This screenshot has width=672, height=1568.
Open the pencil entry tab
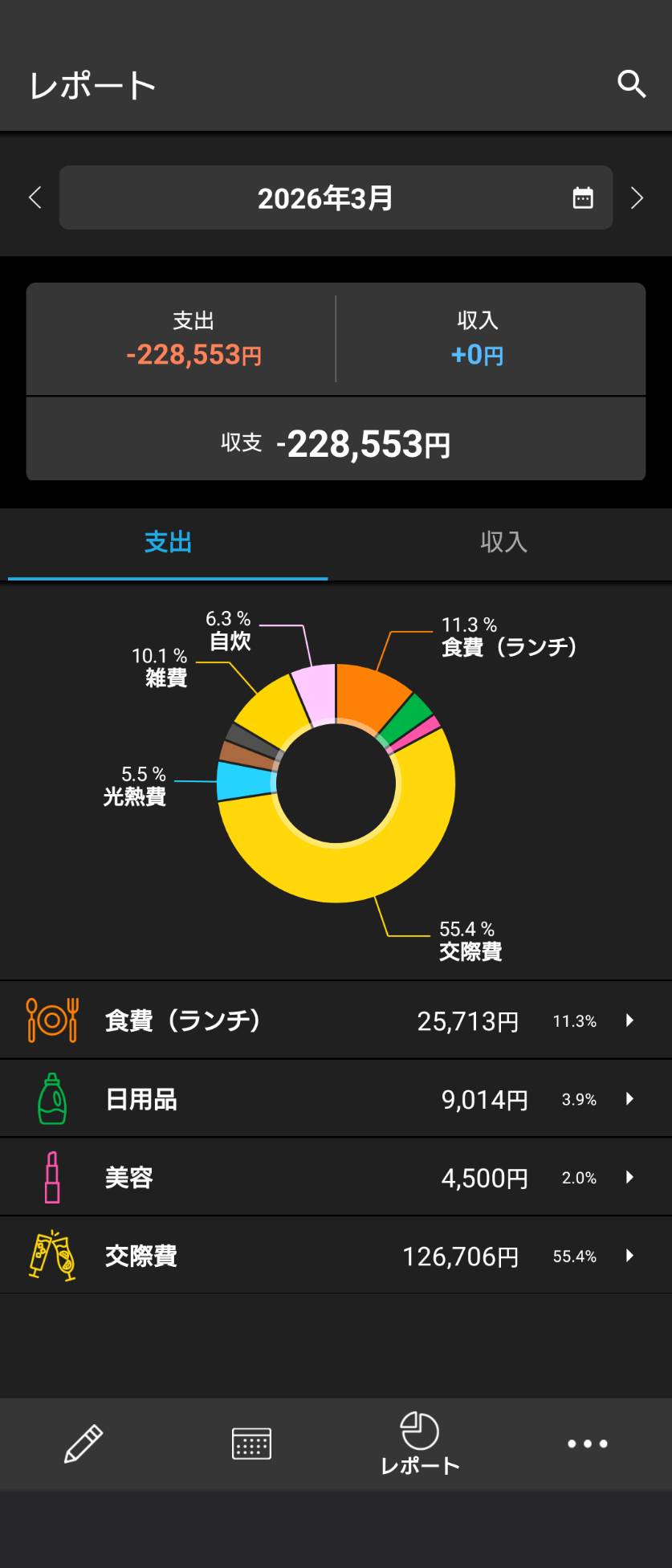pos(83,1444)
